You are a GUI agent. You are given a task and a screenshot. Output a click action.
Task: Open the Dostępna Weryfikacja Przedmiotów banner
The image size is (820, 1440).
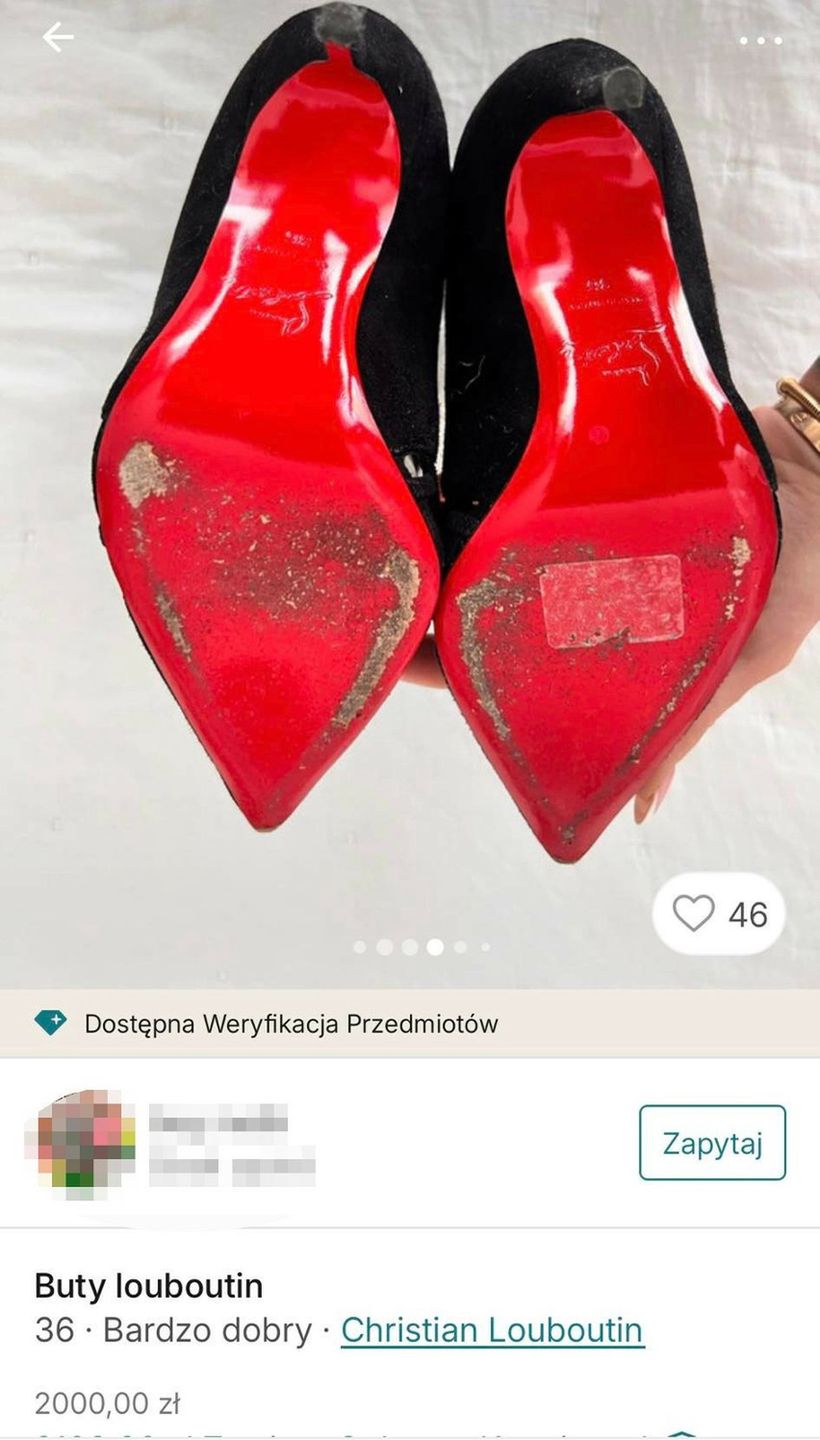click(290, 1023)
